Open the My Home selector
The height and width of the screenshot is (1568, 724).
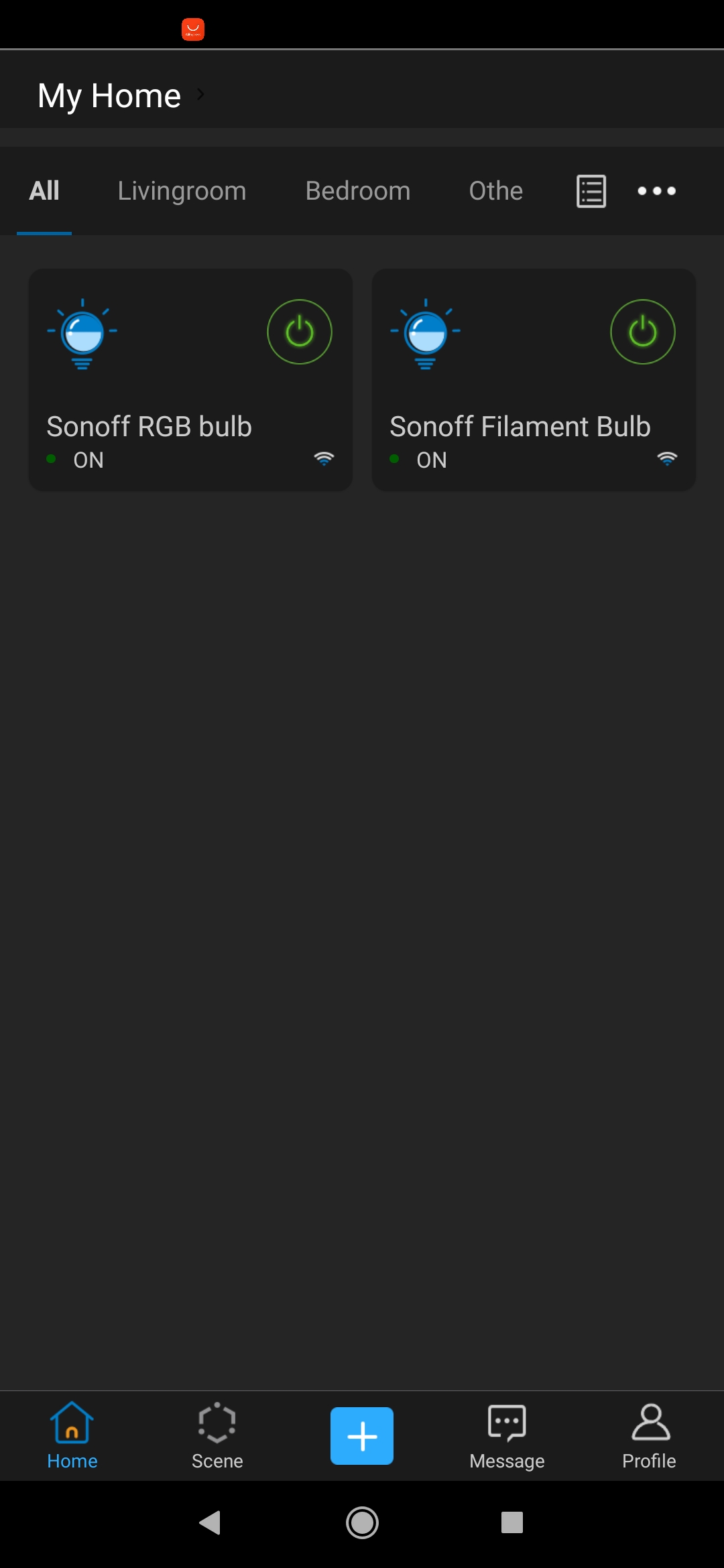click(x=121, y=96)
